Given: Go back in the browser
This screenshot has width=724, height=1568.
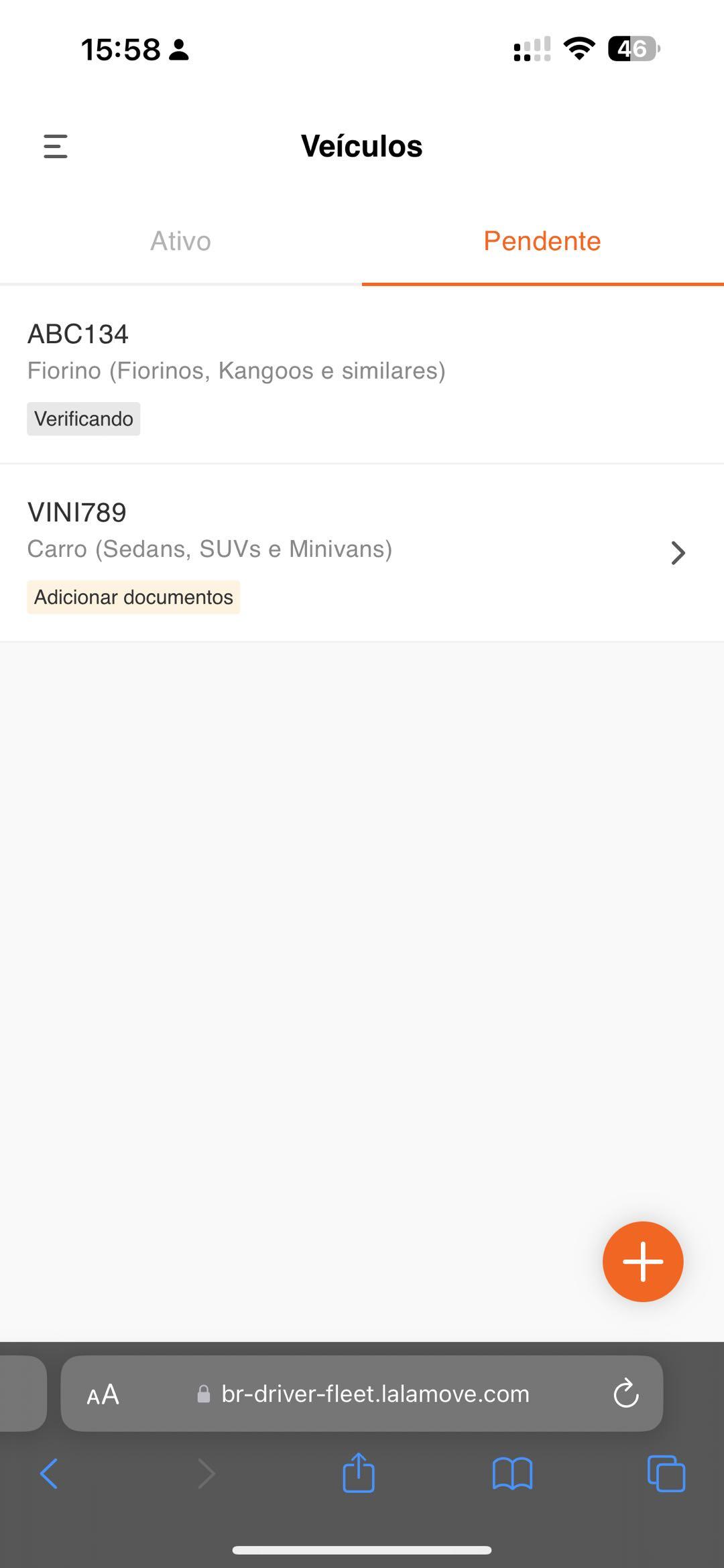Looking at the screenshot, I should pos(49,1474).
